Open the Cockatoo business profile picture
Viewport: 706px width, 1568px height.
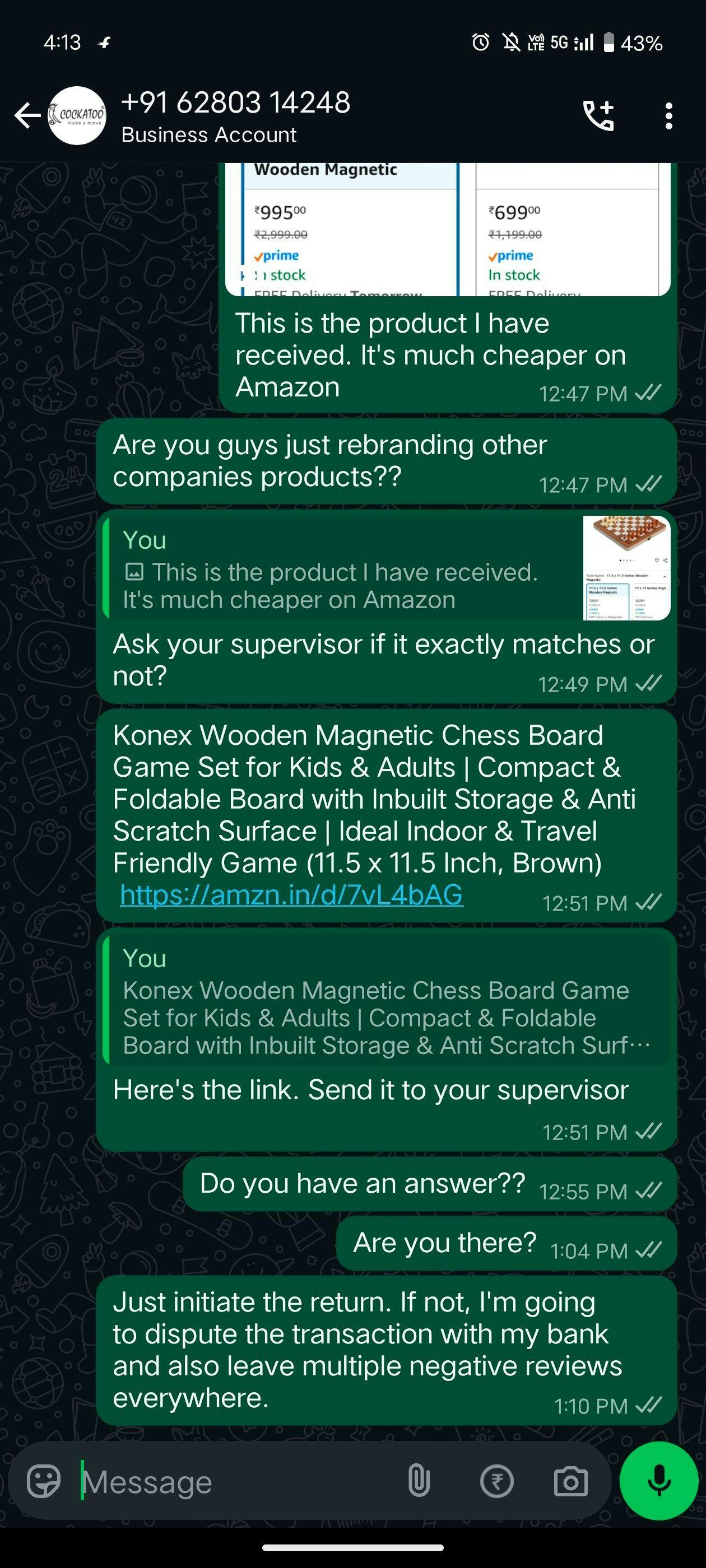pyautogui.click(x=77, y=116)
